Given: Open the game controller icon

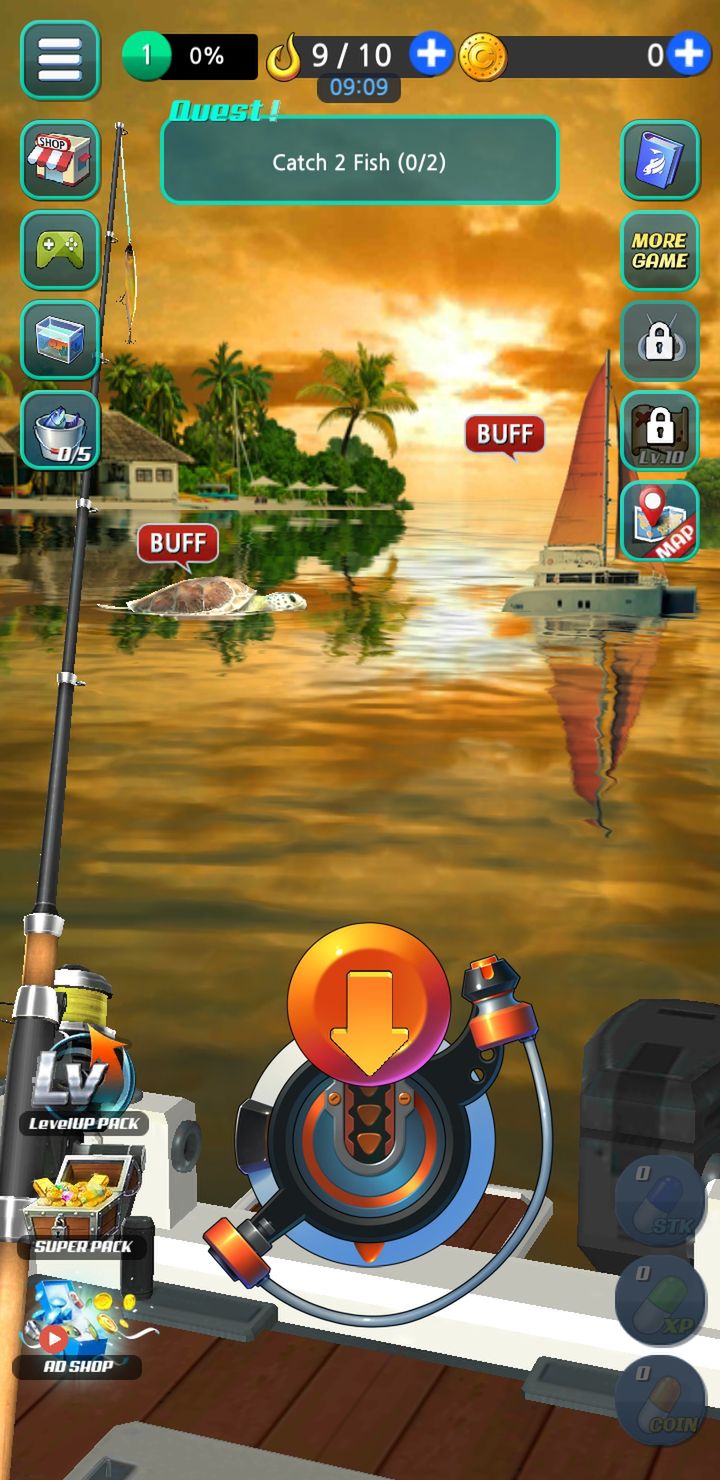Looking at the screenshot, I should point(60,250).
